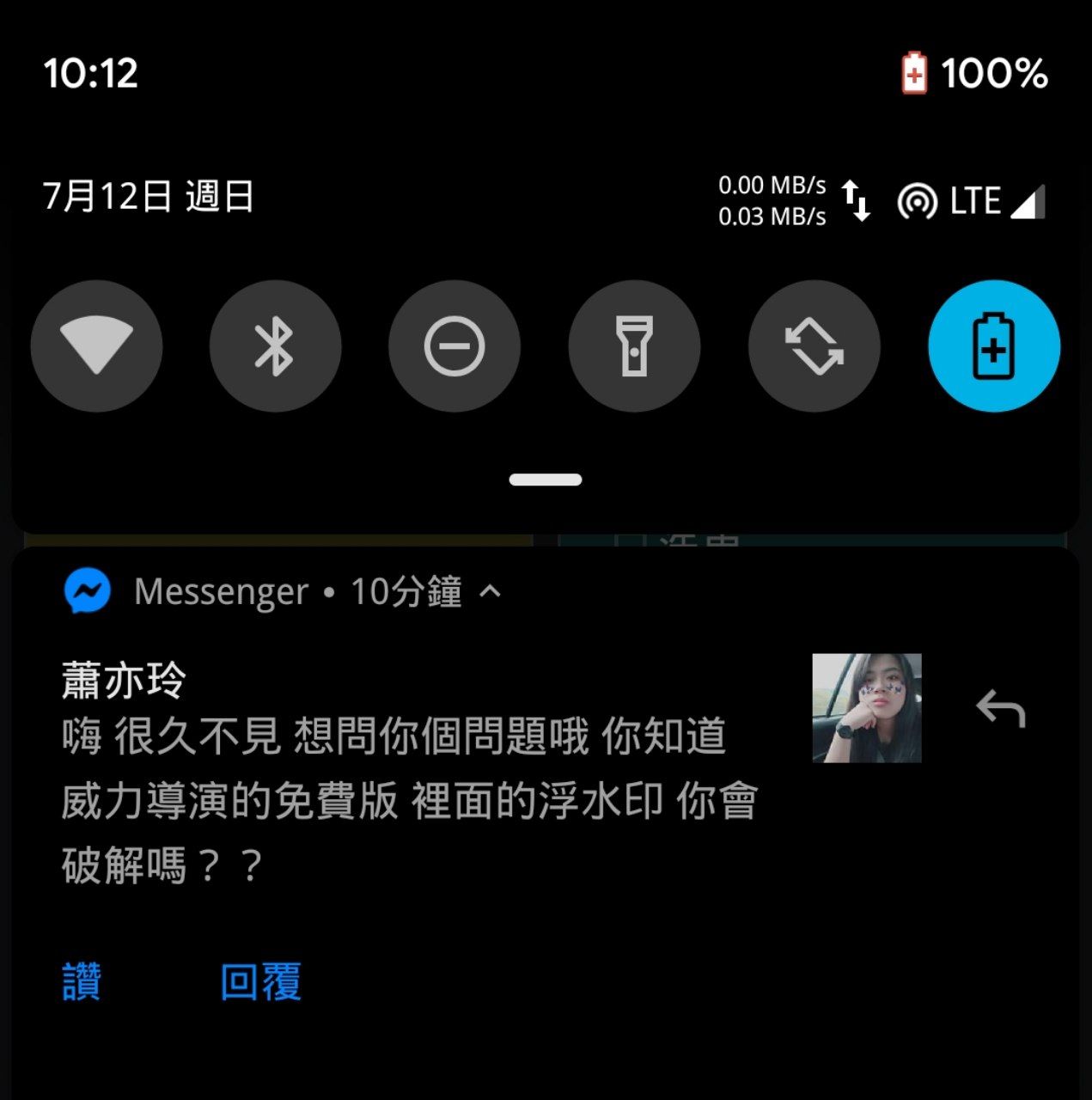Toggle auto-rotate screen
This screenshot has height=1100, width=1092.
(x=814, y=346)
